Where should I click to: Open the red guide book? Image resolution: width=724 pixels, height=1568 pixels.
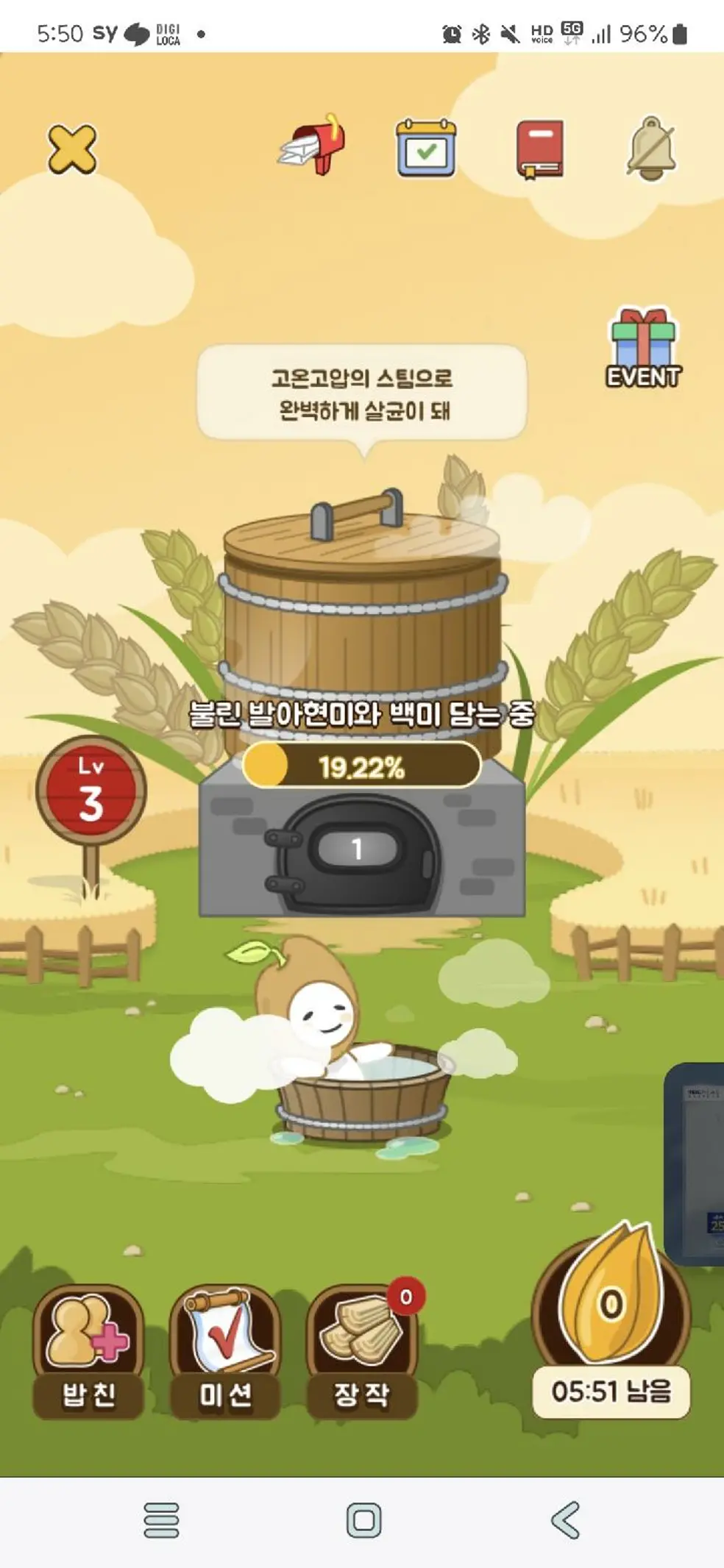click(x=540, y=149)
